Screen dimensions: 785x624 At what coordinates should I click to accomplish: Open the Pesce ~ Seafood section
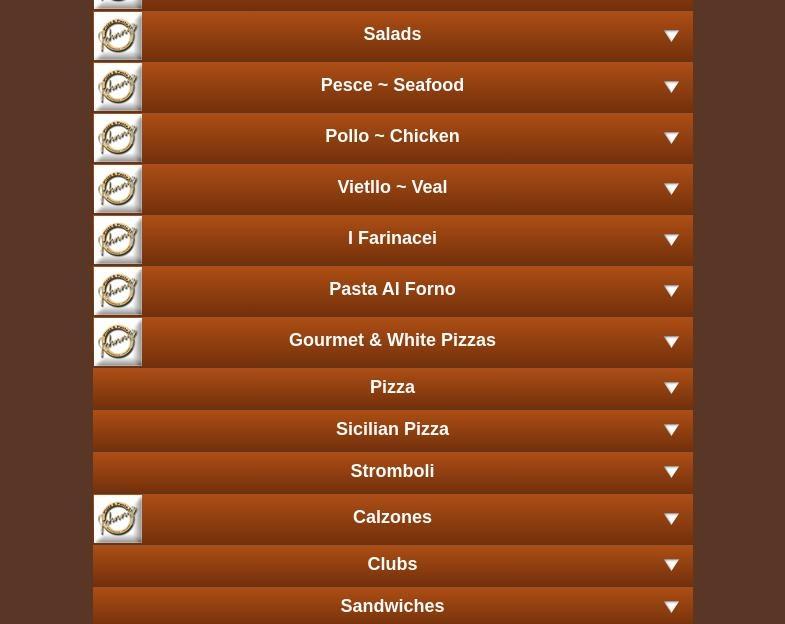[392, 86]
